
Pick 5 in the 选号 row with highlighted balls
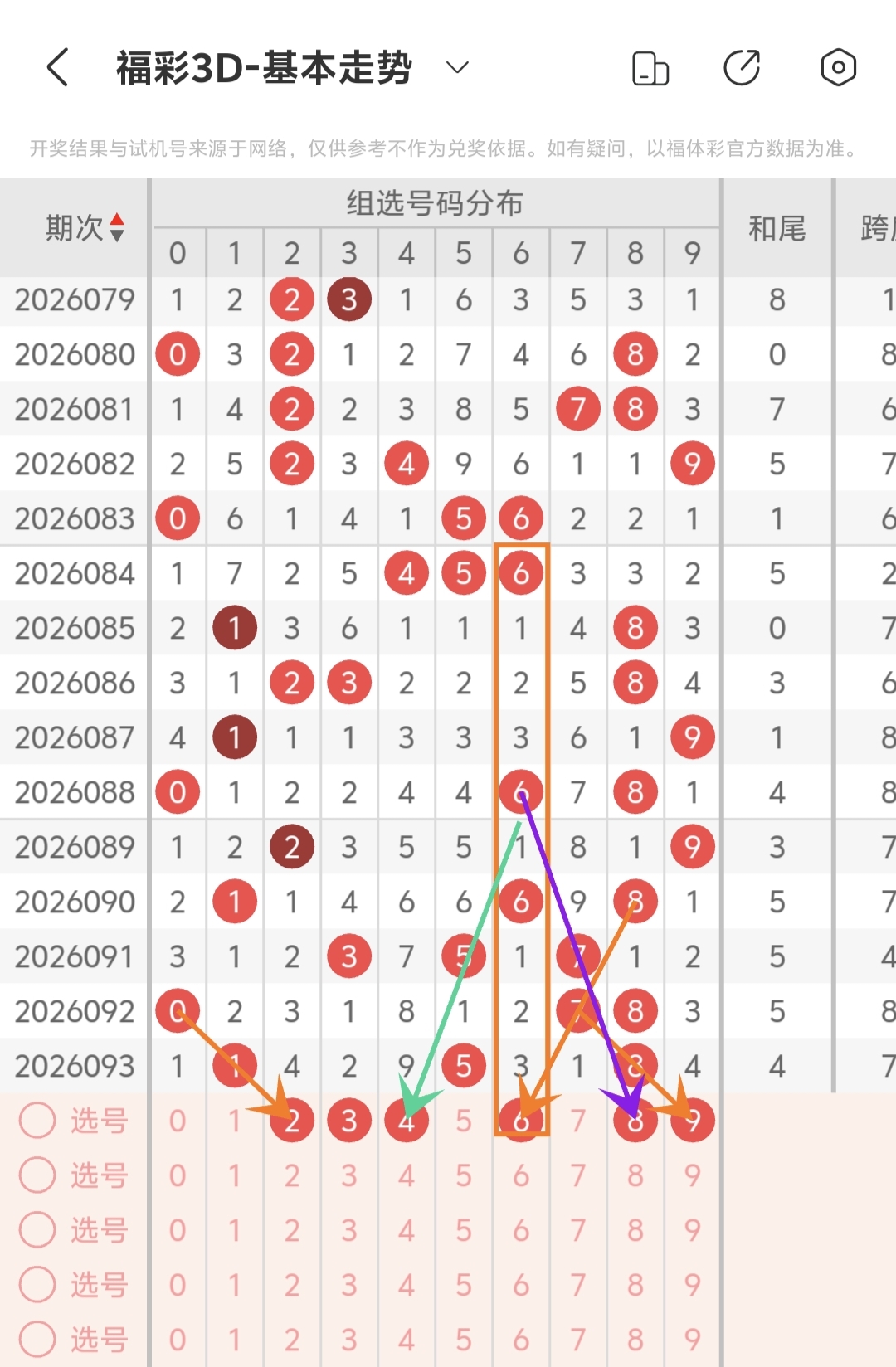coord(464,1121)
